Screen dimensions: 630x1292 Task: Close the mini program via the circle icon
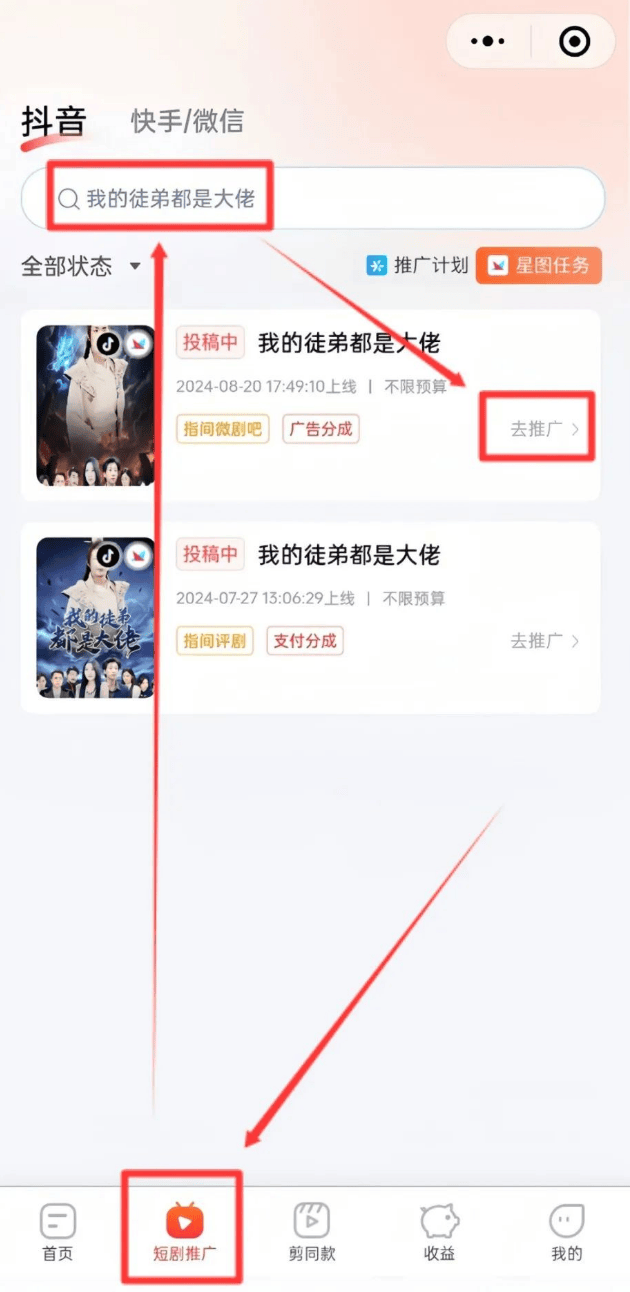(574, 41)
